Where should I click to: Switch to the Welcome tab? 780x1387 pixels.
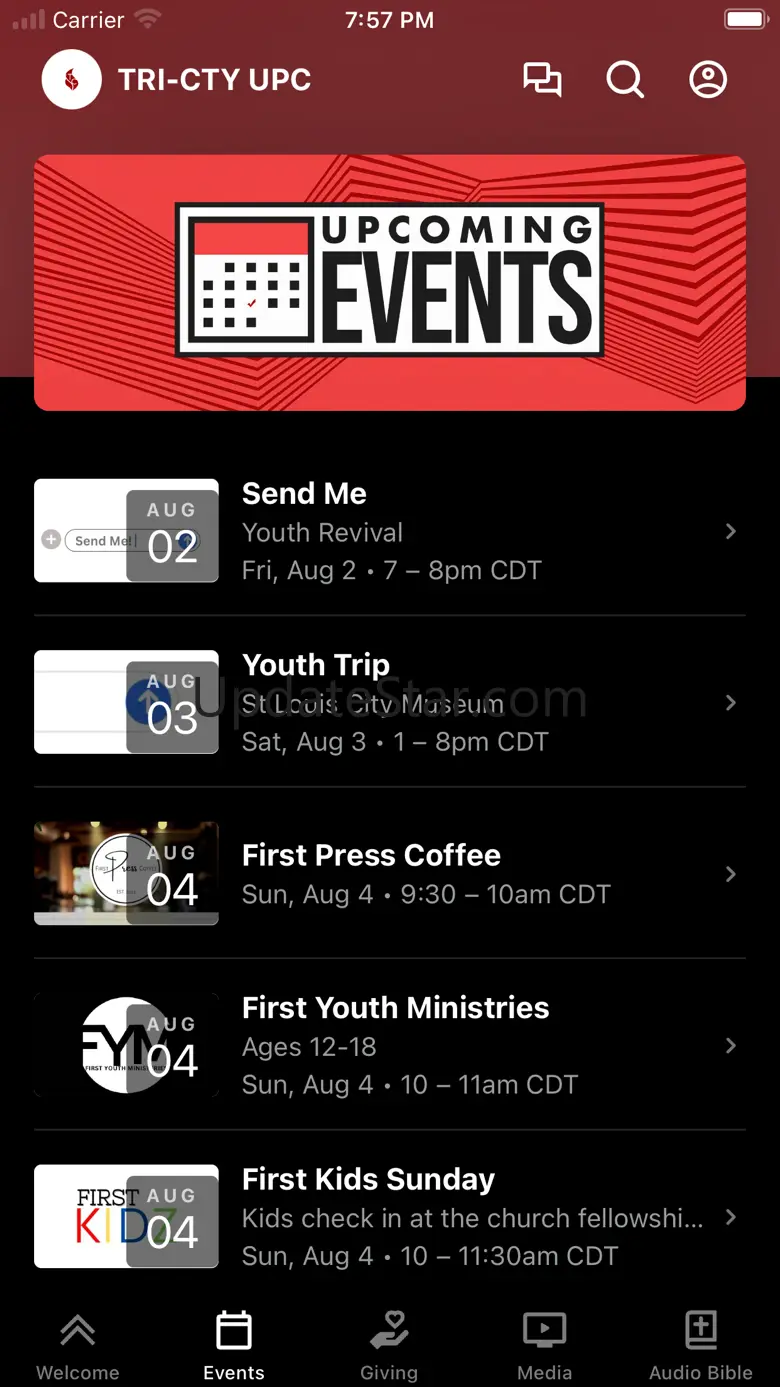click(78, 1345)
